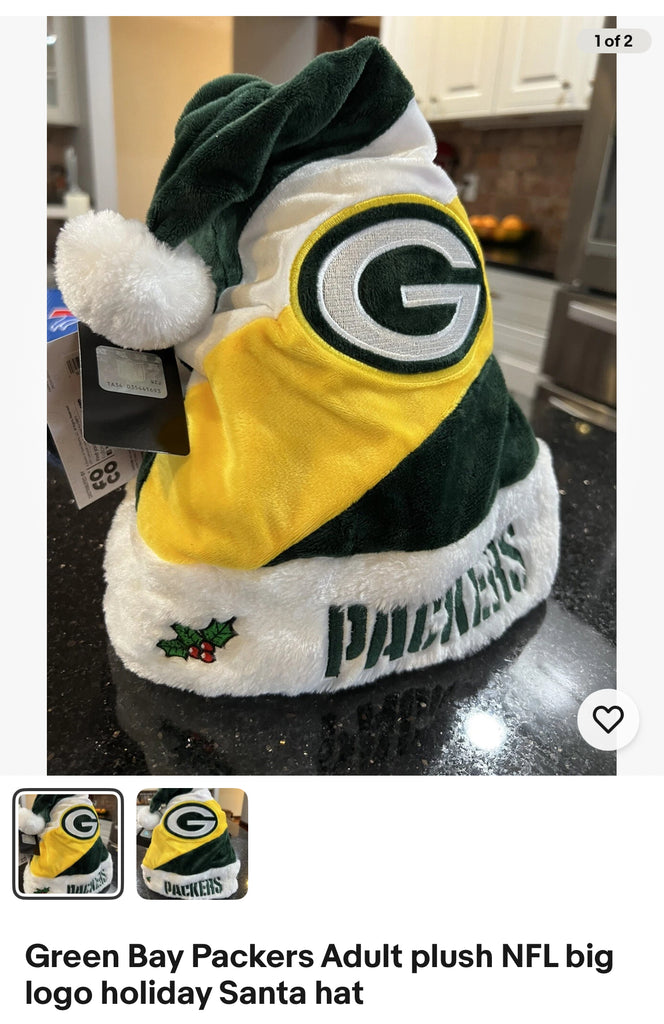664x1024 pixels.
Task: Select the first photo thumbnail
Action: 68,844
